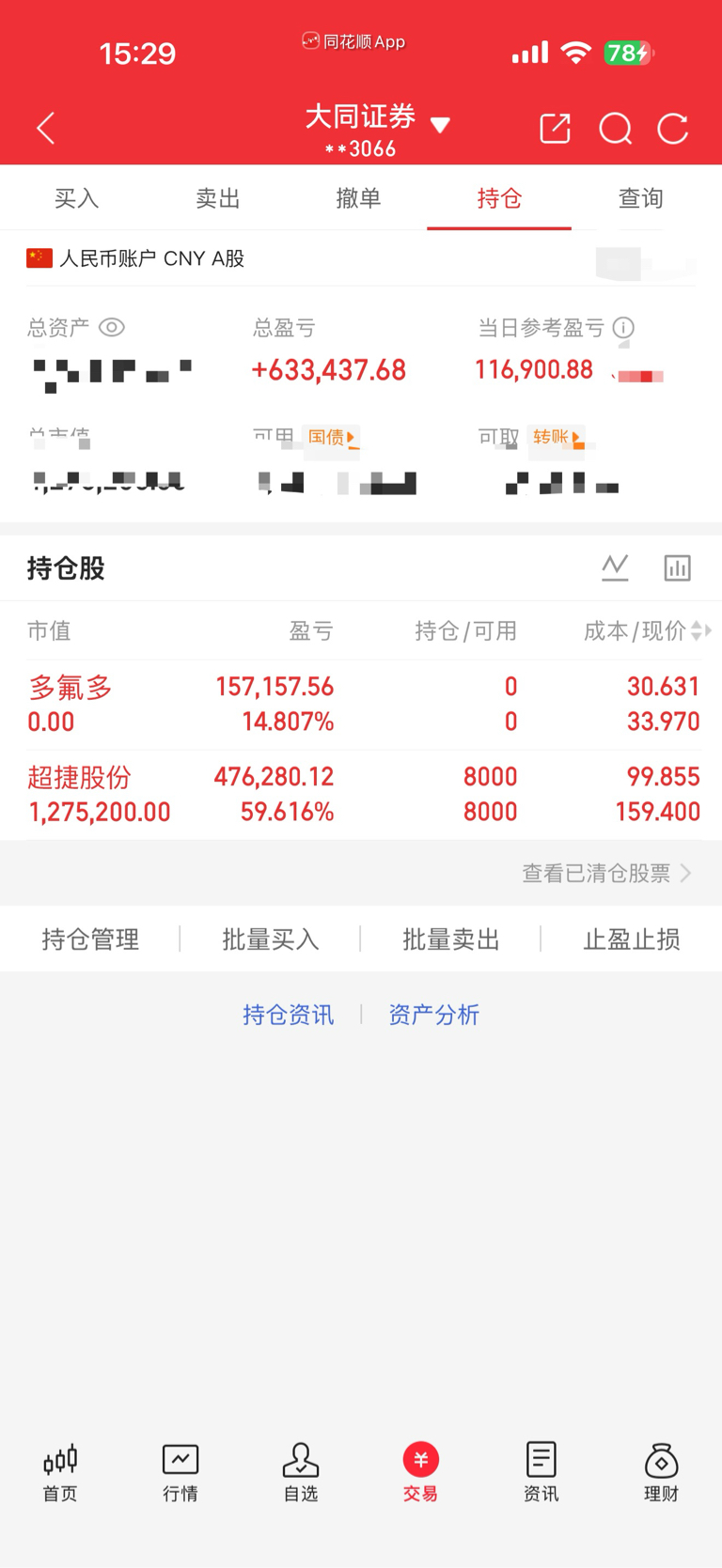Switch to the 查询 tab
The height and width of the screenshot is (1568, 722).
(640, 198)
